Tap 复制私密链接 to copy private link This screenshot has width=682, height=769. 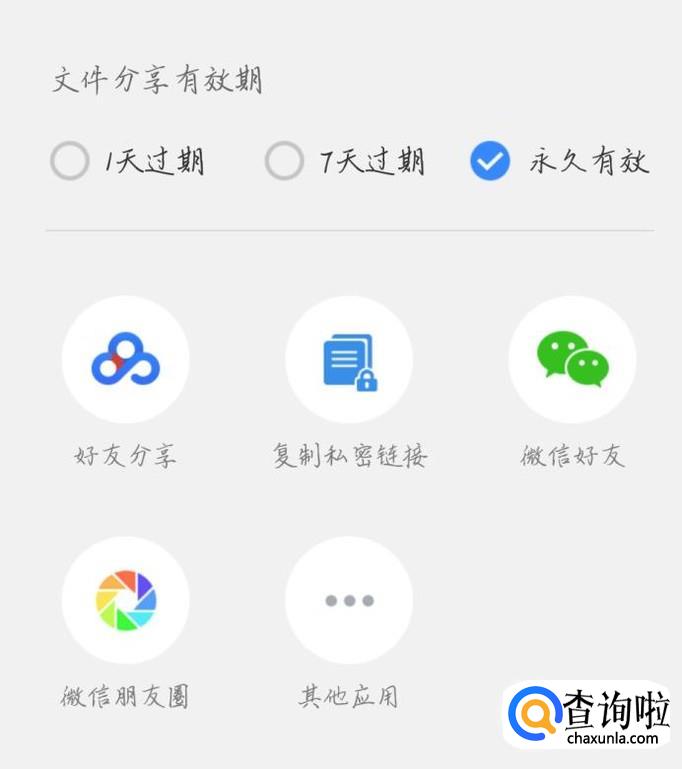tap(349, 360)
